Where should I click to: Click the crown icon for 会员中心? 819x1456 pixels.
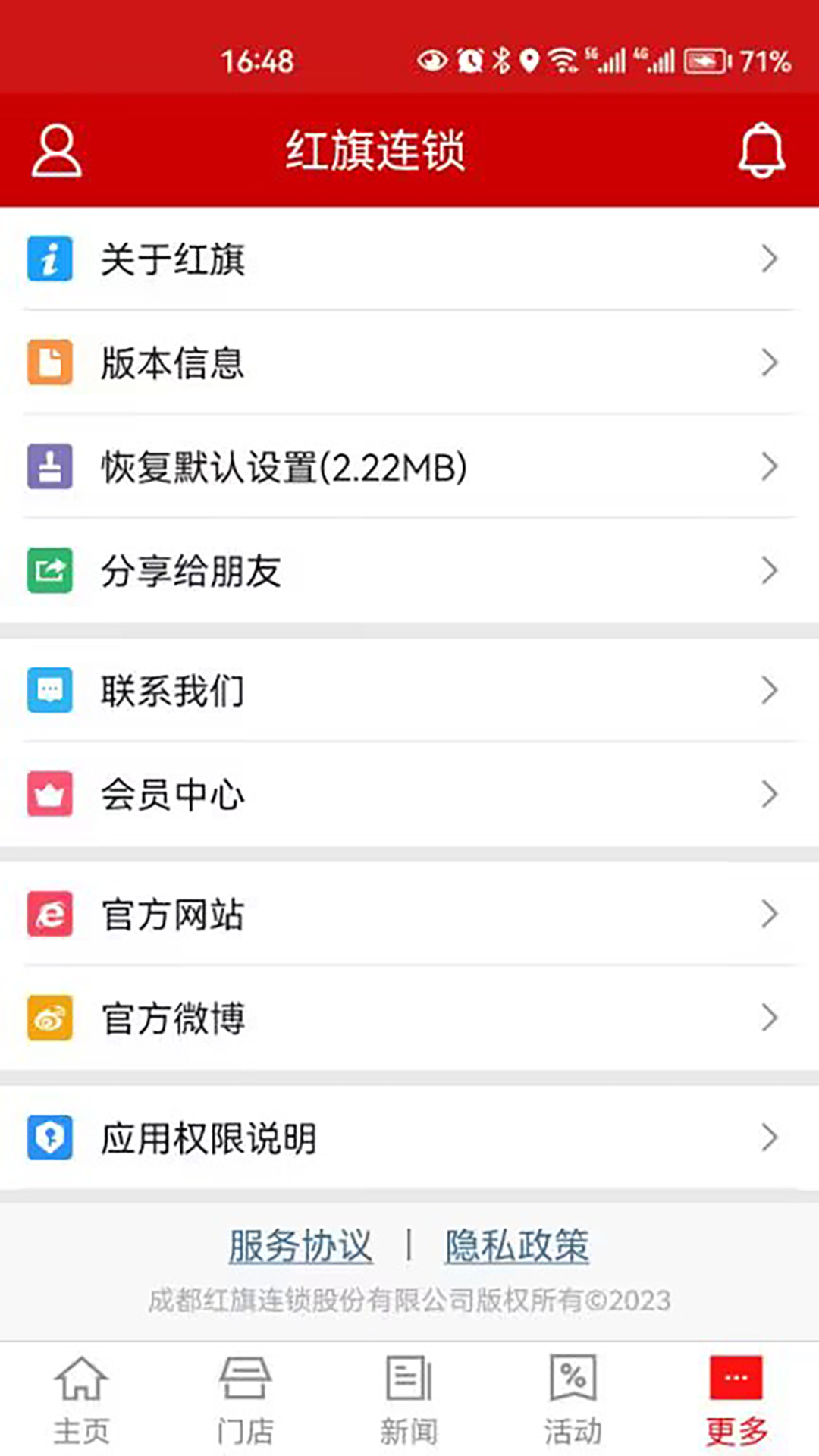click(x=49, y=794)
